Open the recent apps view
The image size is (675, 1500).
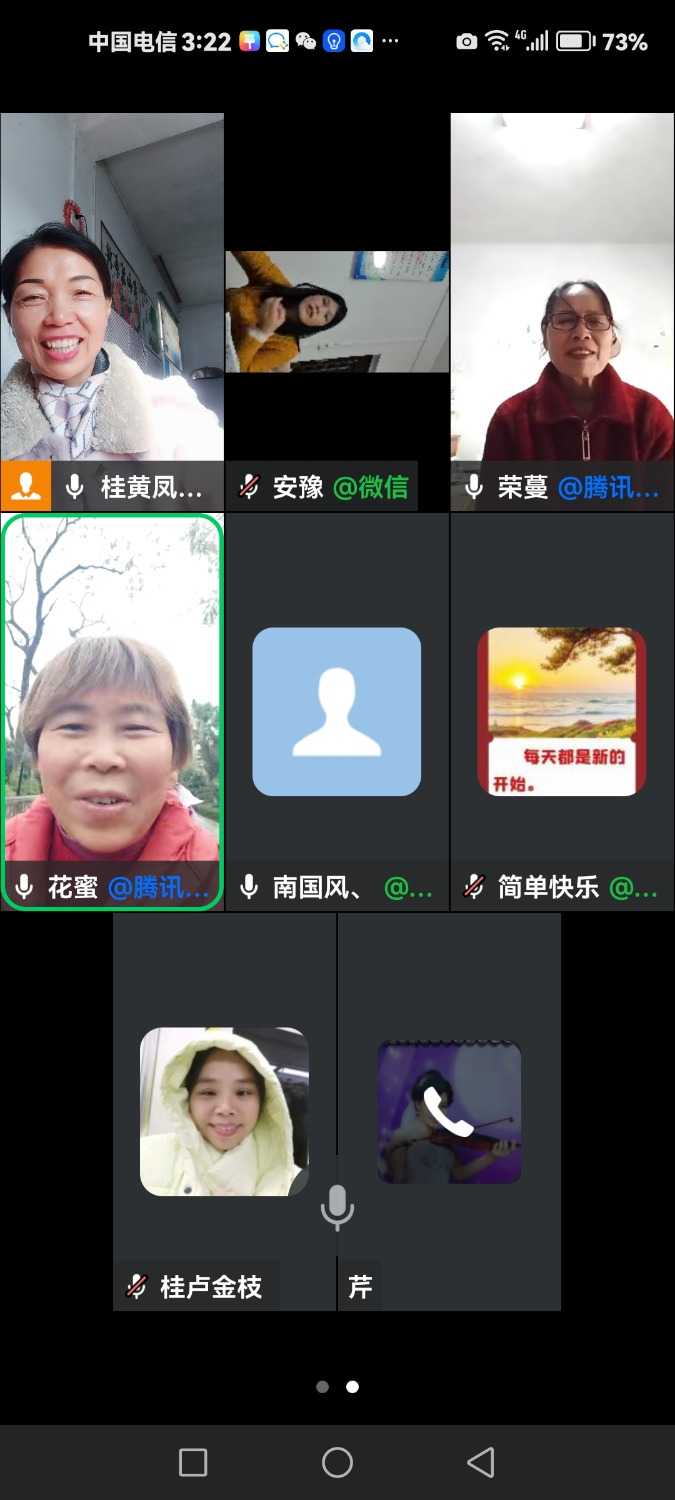[x=193, y=1463]
